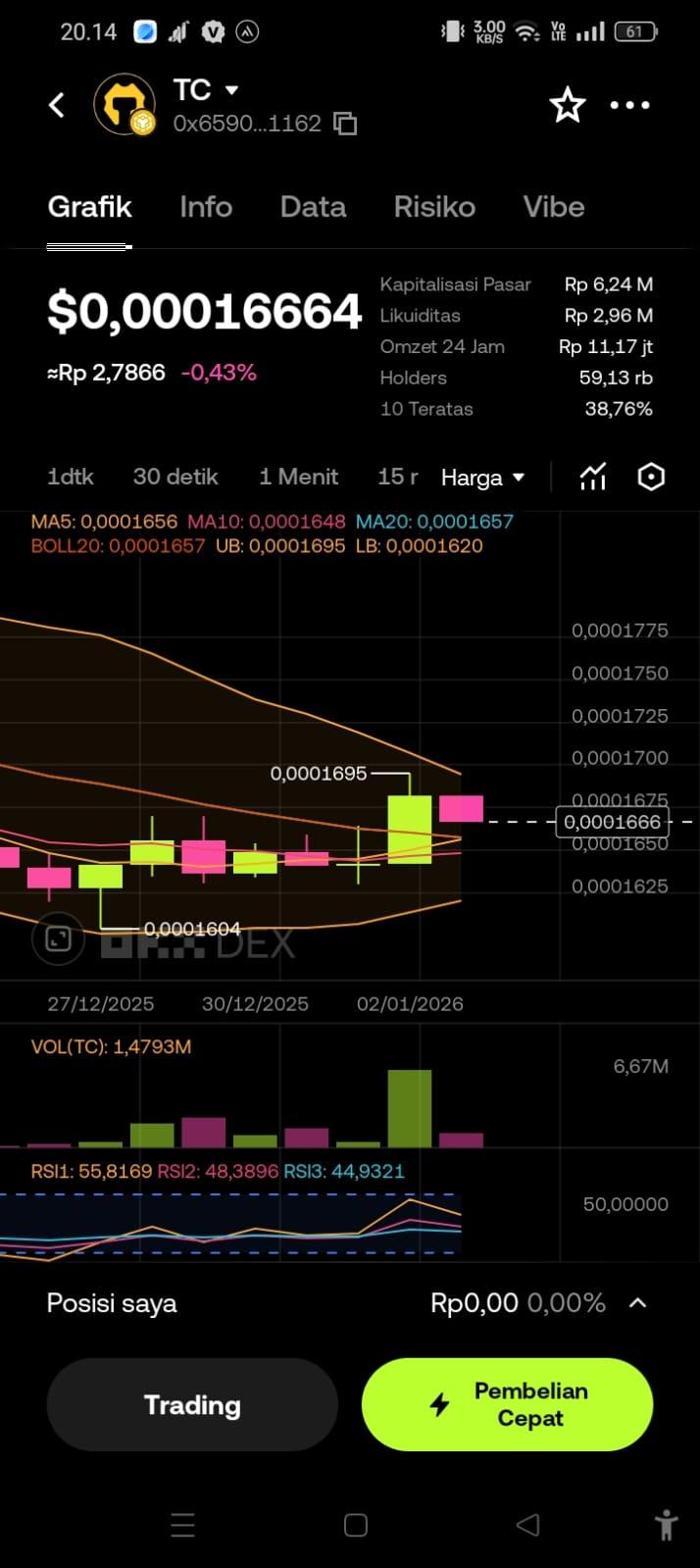This screenshot has width=700, height=1568.
Task: Tap the Trading button
Action: point(192,1404)
